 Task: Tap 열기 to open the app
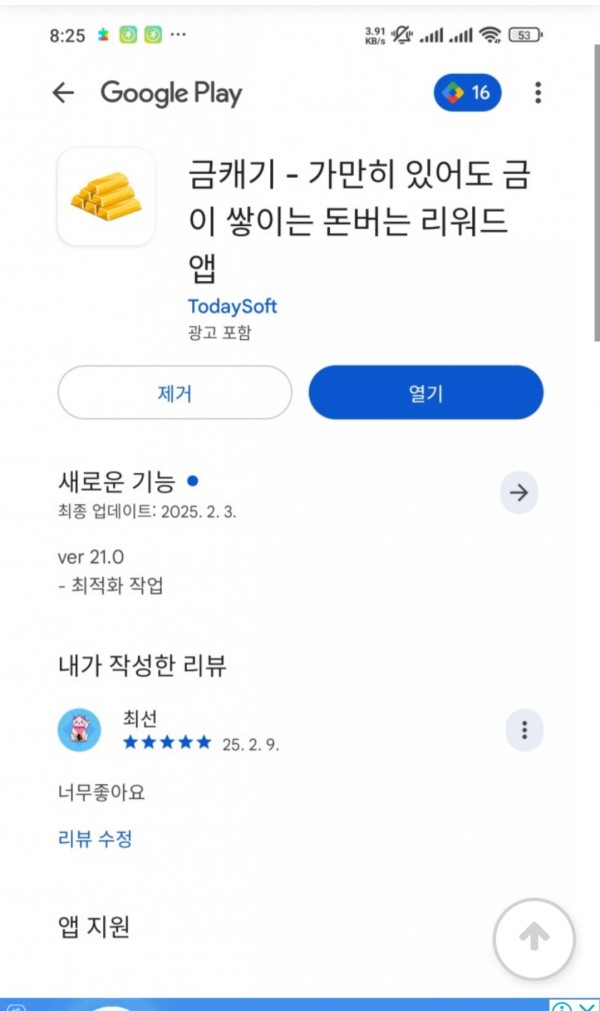click(x=425, y=392)
